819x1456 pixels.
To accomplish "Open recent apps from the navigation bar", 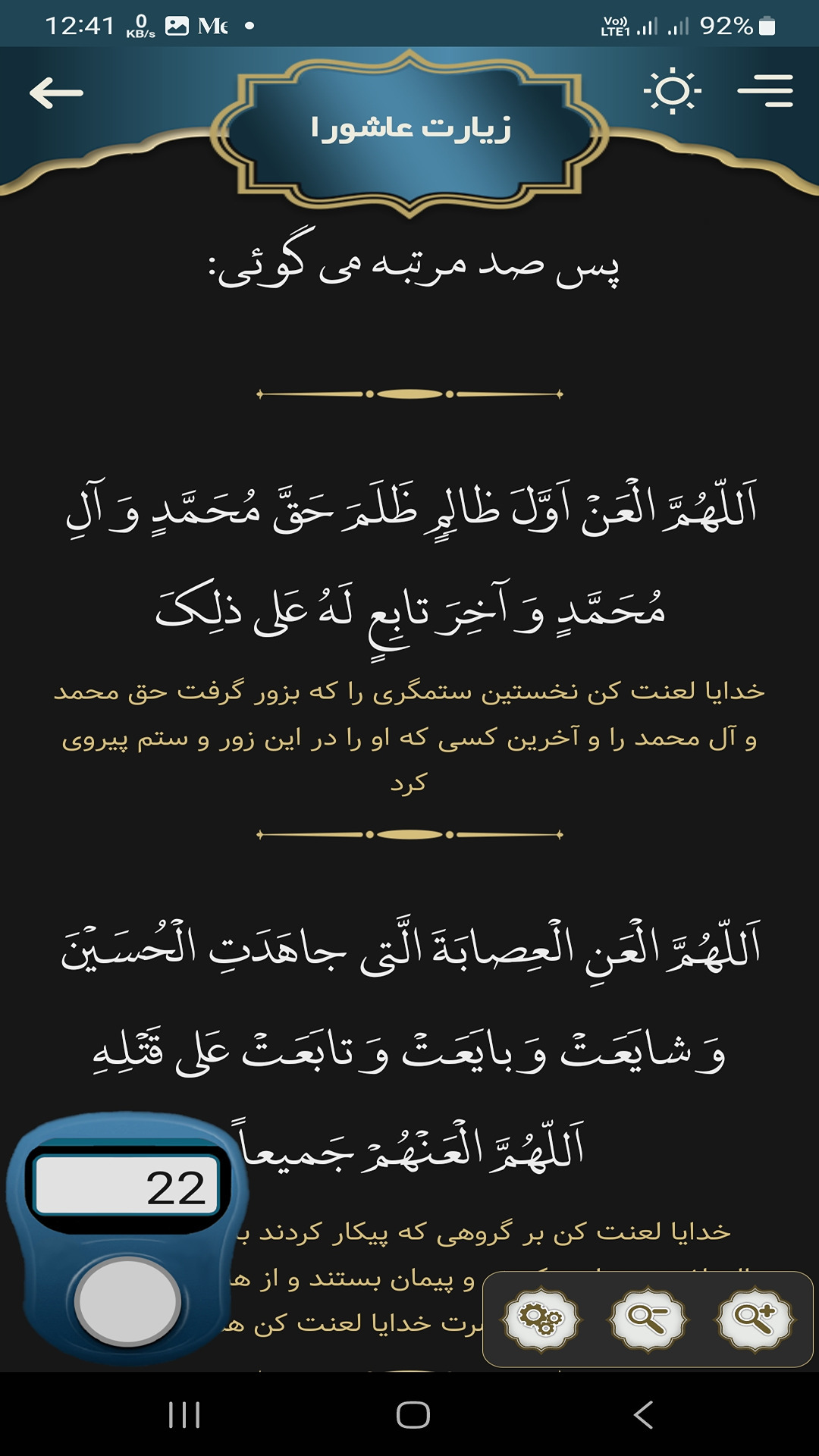I will pyautogui.click(x=184, y=1415).
